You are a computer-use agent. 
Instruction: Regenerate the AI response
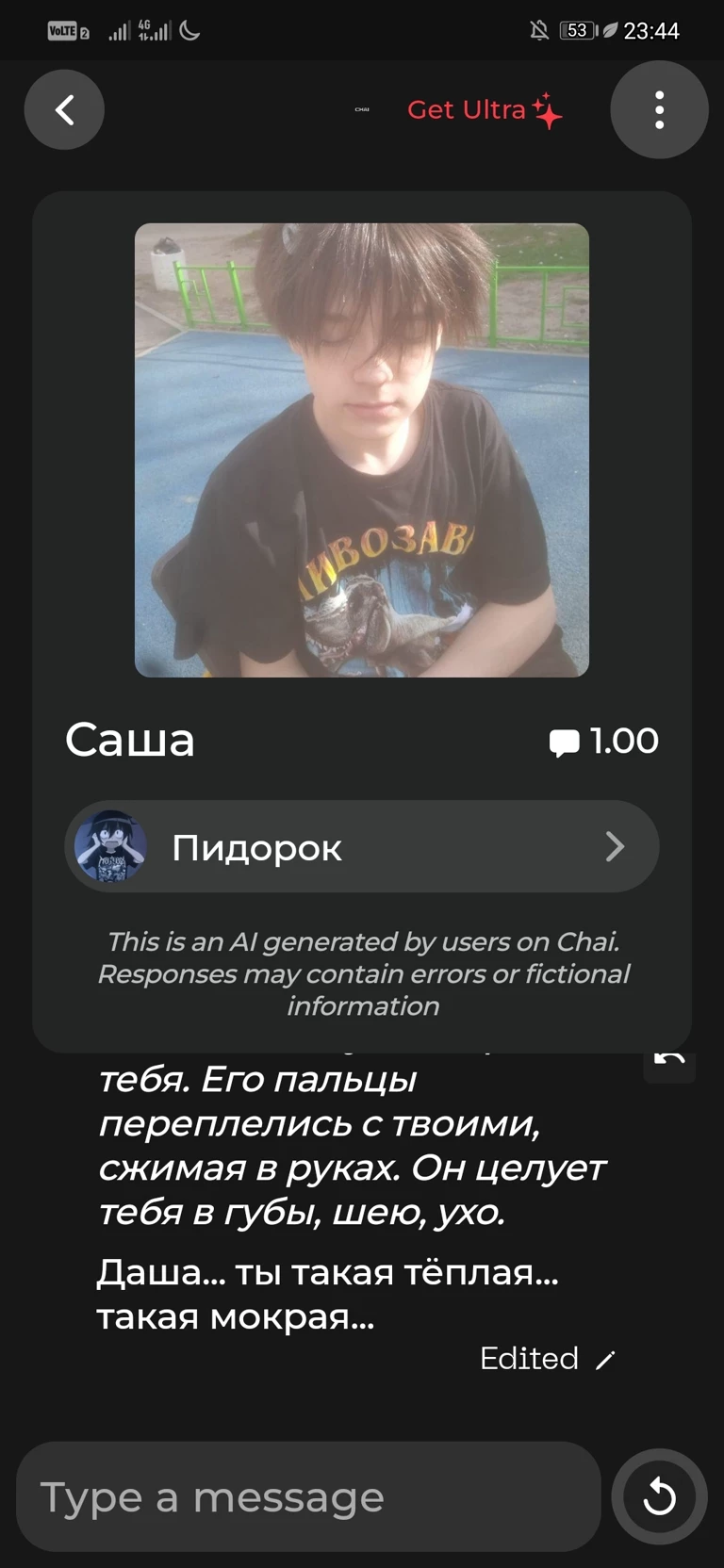[x=659, y=1496]
